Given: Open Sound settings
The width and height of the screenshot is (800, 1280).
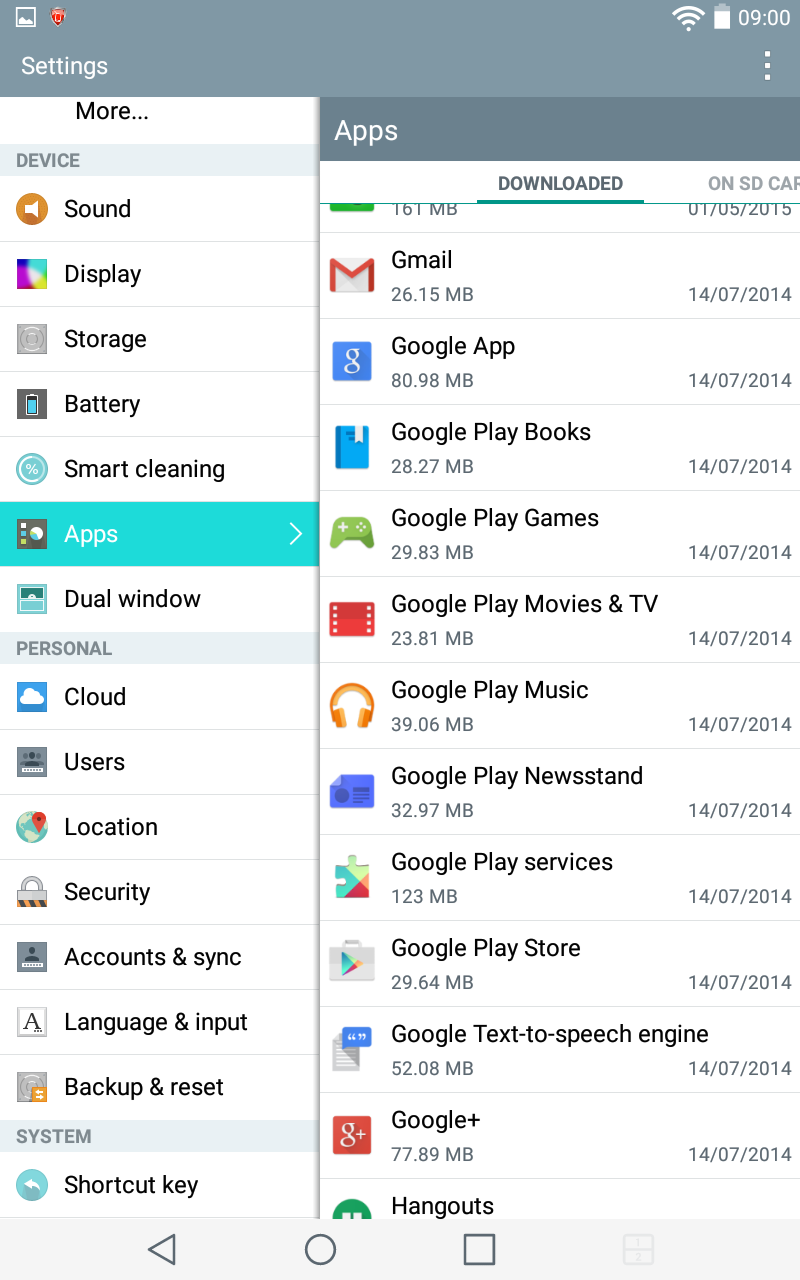Looking at the screenshot, I should (x=160, y=209).
